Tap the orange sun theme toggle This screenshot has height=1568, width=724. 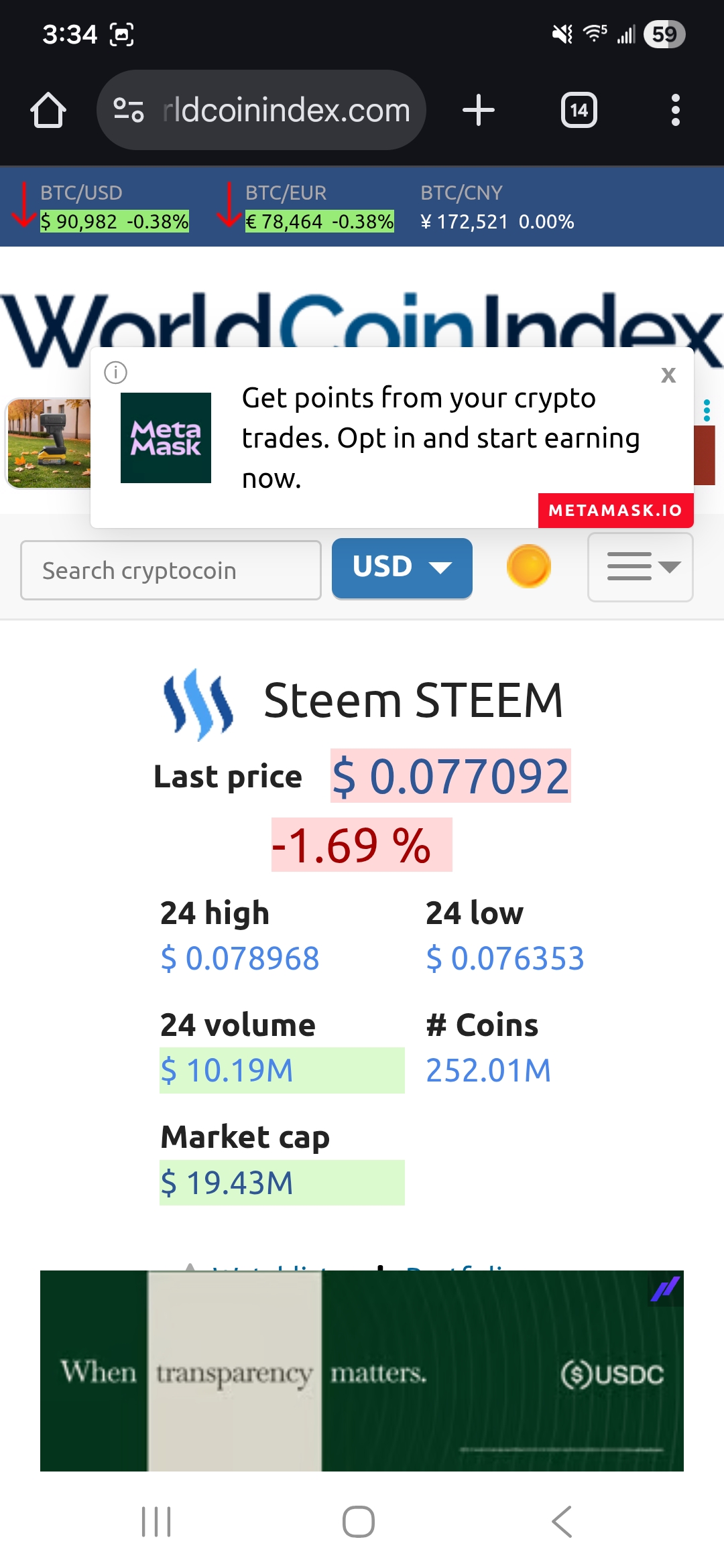pos(529,566)
